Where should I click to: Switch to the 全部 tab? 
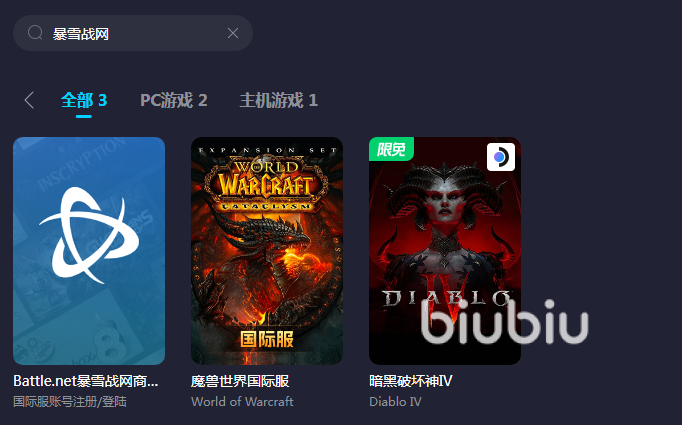coord(83,100)
